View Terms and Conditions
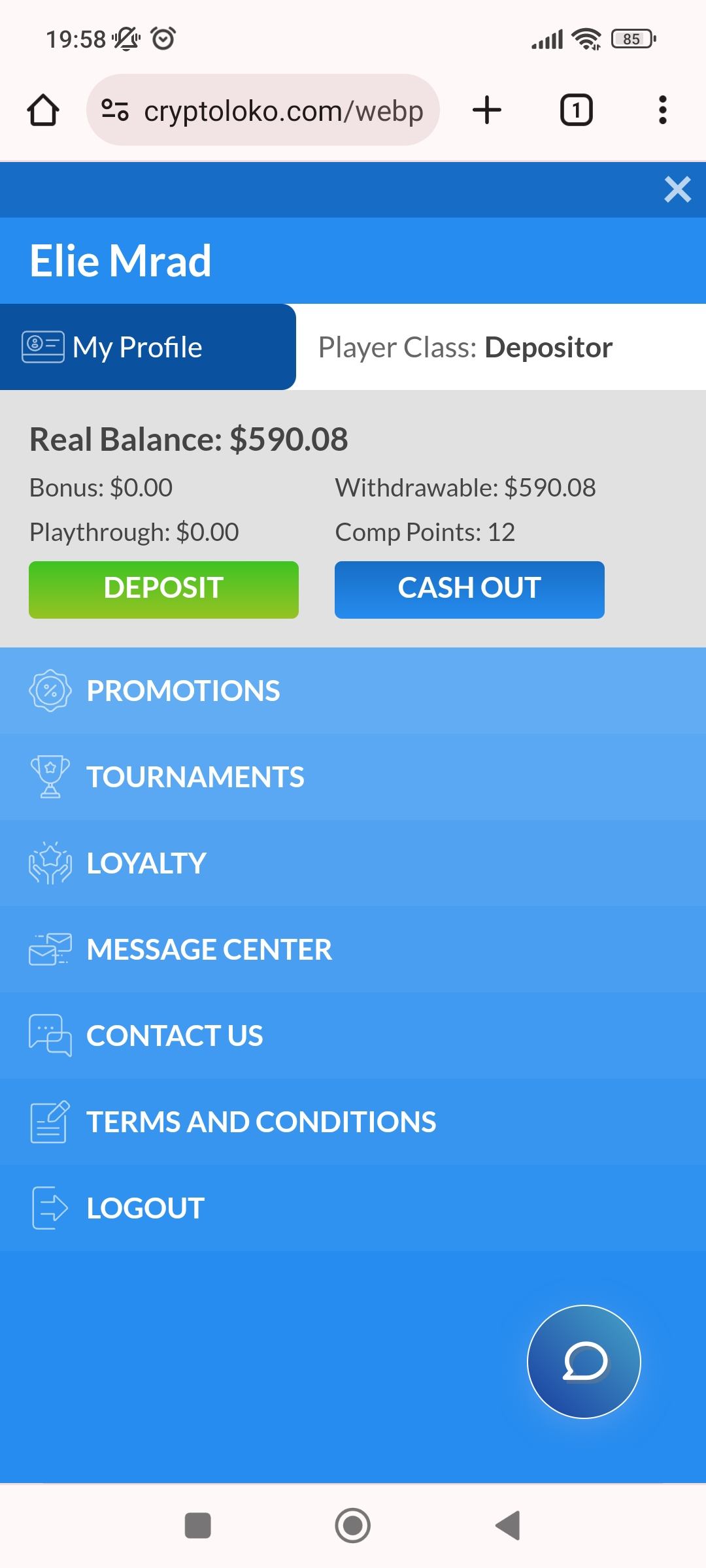The height and width of the screenshot is (1568, 706). point(261,1122)
